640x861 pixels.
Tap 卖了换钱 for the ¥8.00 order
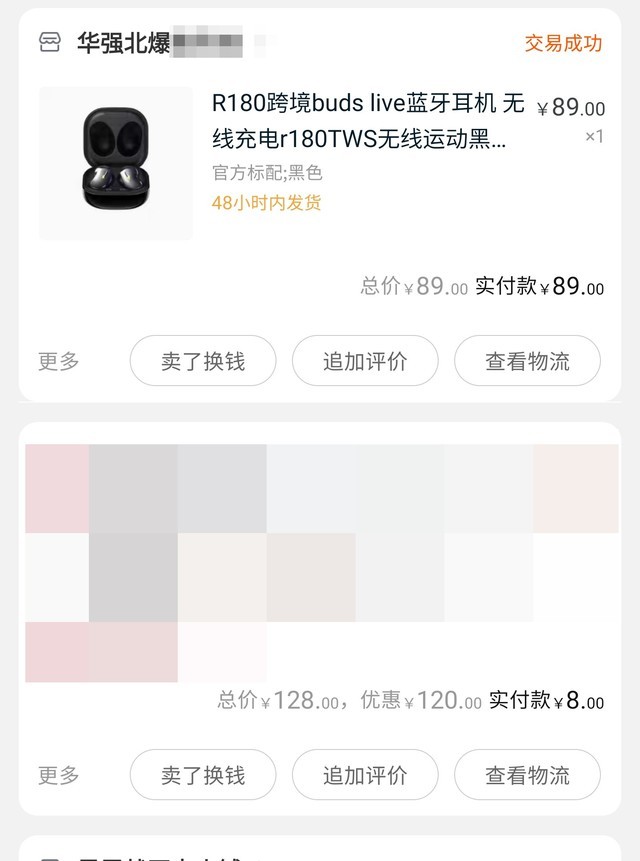point(203,775)
